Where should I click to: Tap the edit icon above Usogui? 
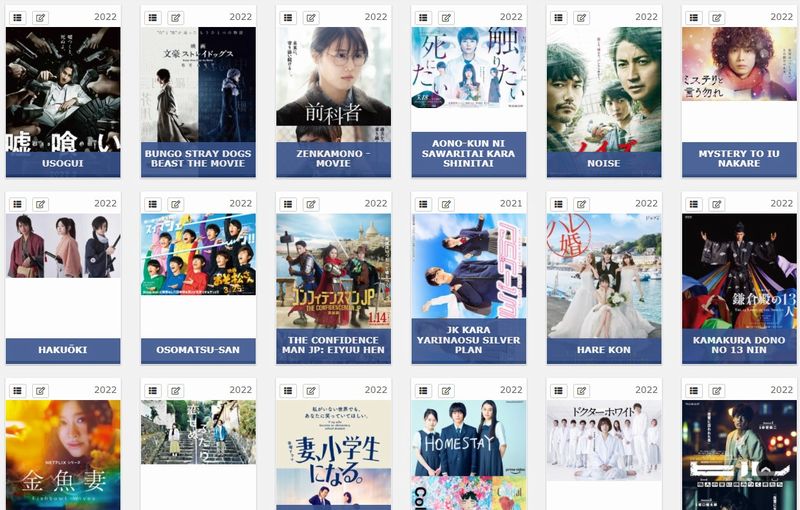click(40, 18)
